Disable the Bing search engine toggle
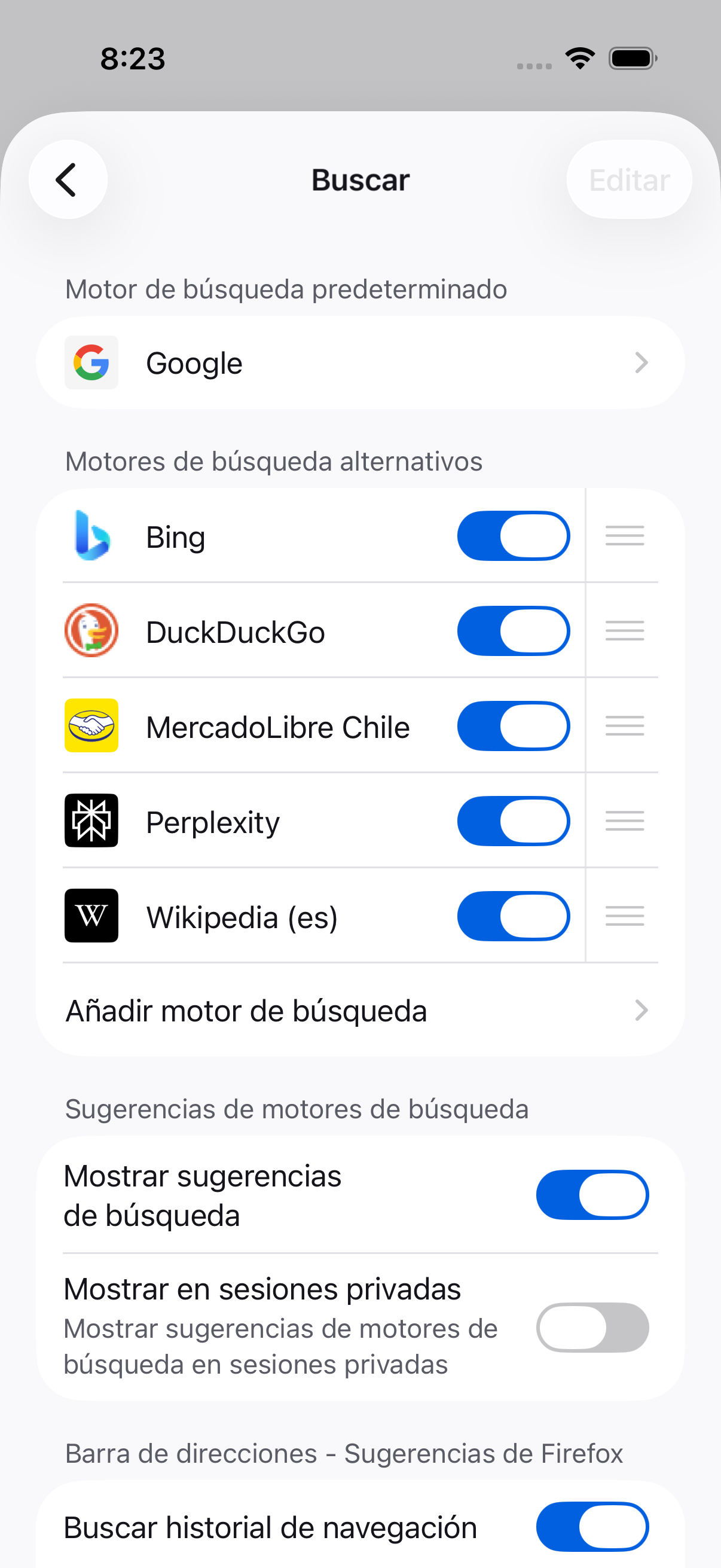Viewport: 721px width, 1568px height. click(513, 536)
